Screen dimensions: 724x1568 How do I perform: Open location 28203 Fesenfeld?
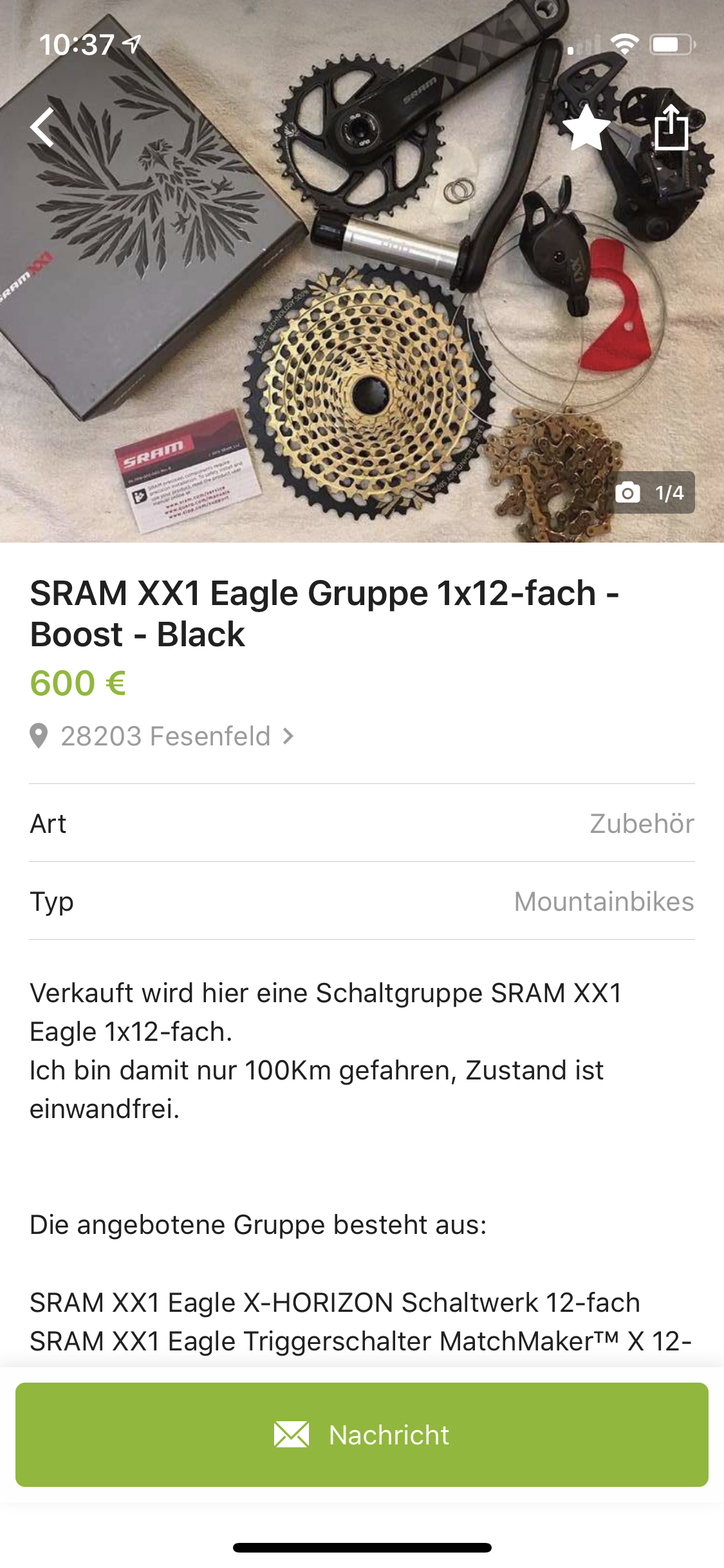[x=165, y=736]
